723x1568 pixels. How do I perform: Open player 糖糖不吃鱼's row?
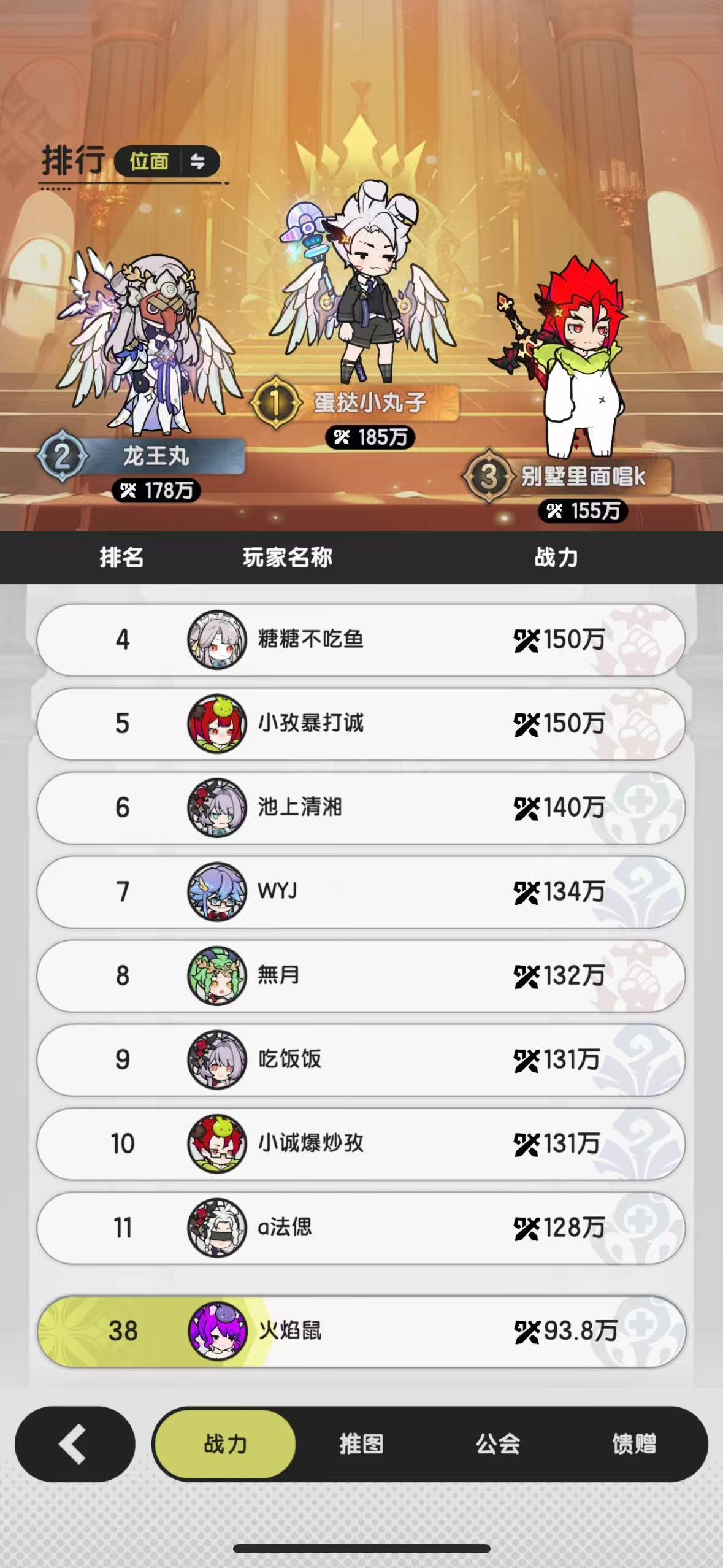(x=361, y=640)
